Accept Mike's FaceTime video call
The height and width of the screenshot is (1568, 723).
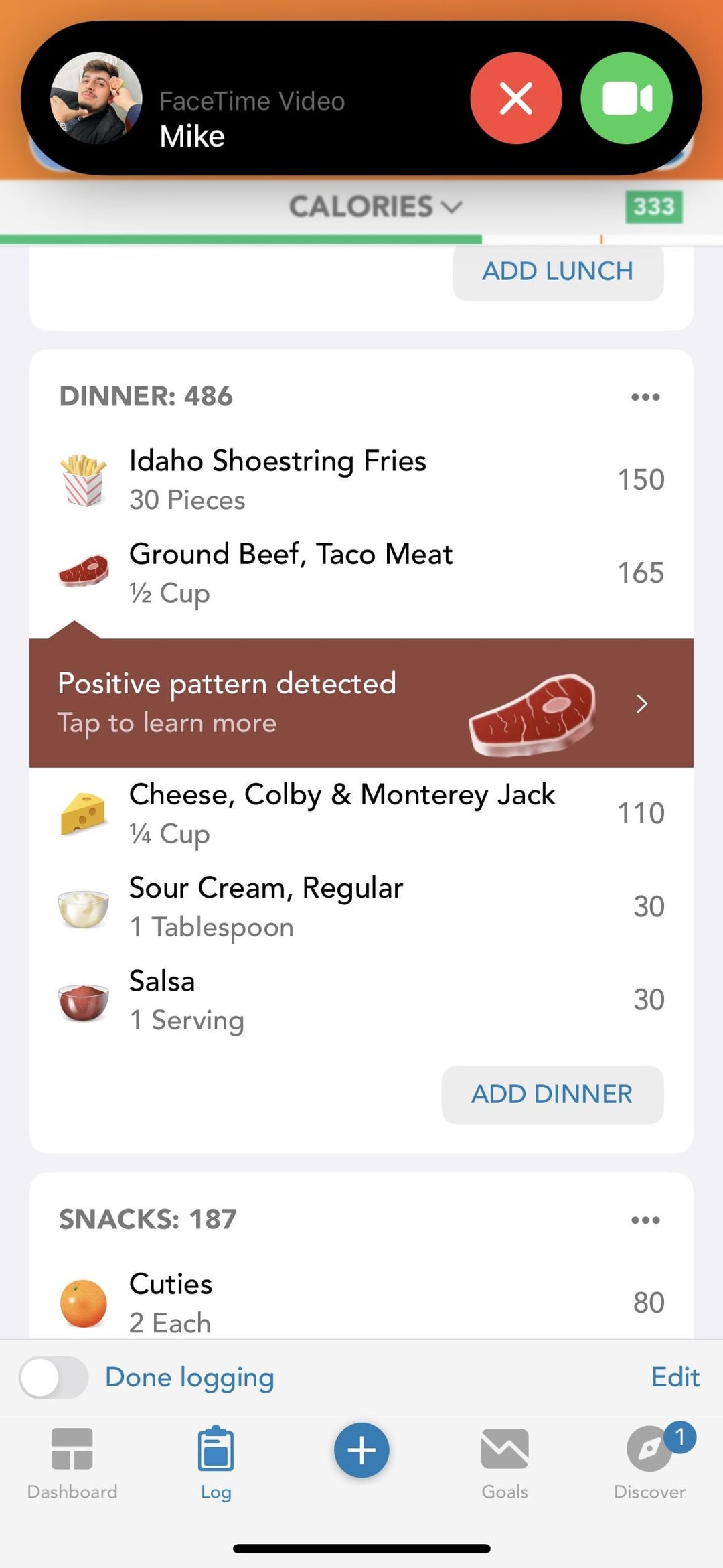pos(627,98)
